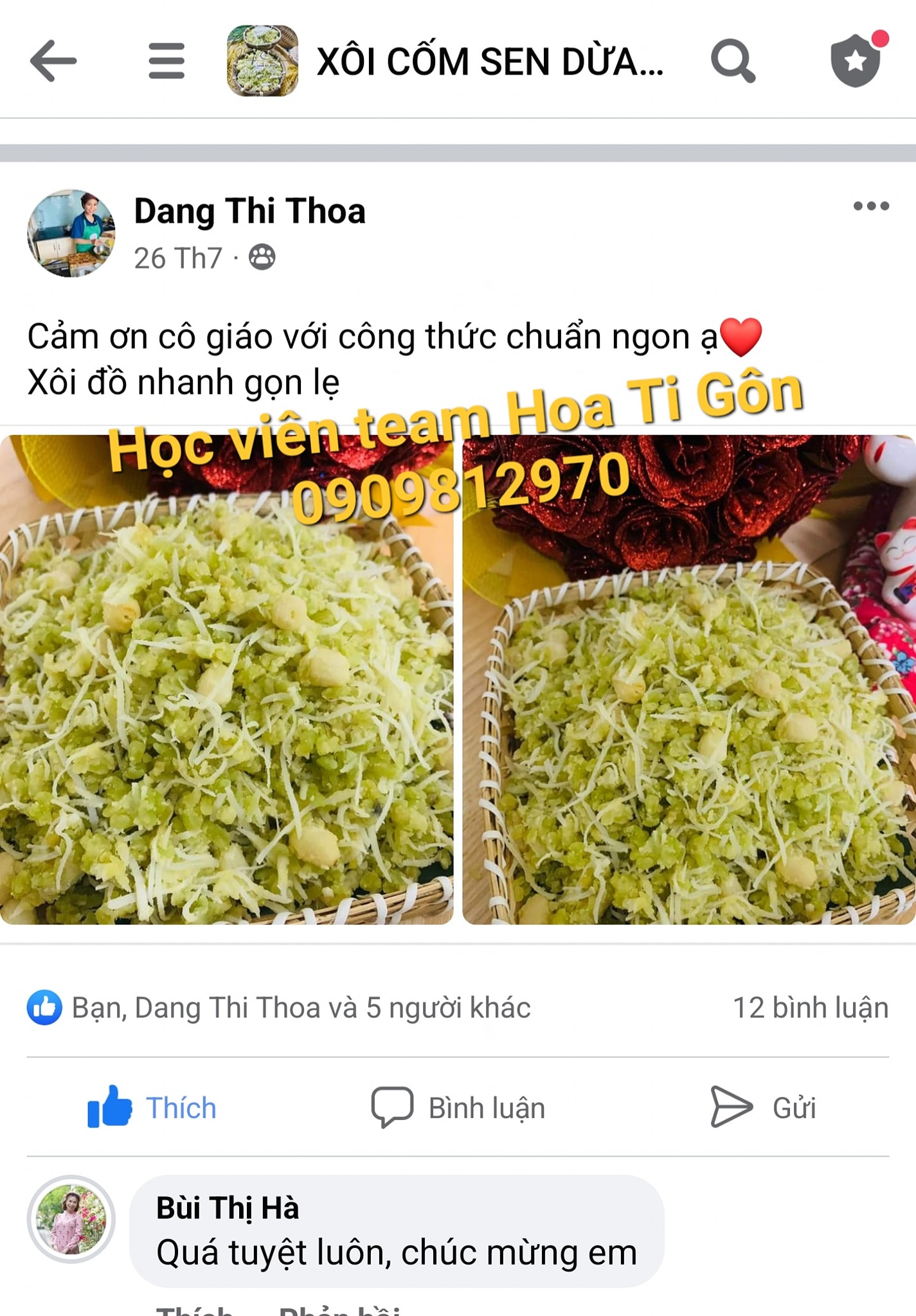Go back with the top-left arrow

pos(53,61)
